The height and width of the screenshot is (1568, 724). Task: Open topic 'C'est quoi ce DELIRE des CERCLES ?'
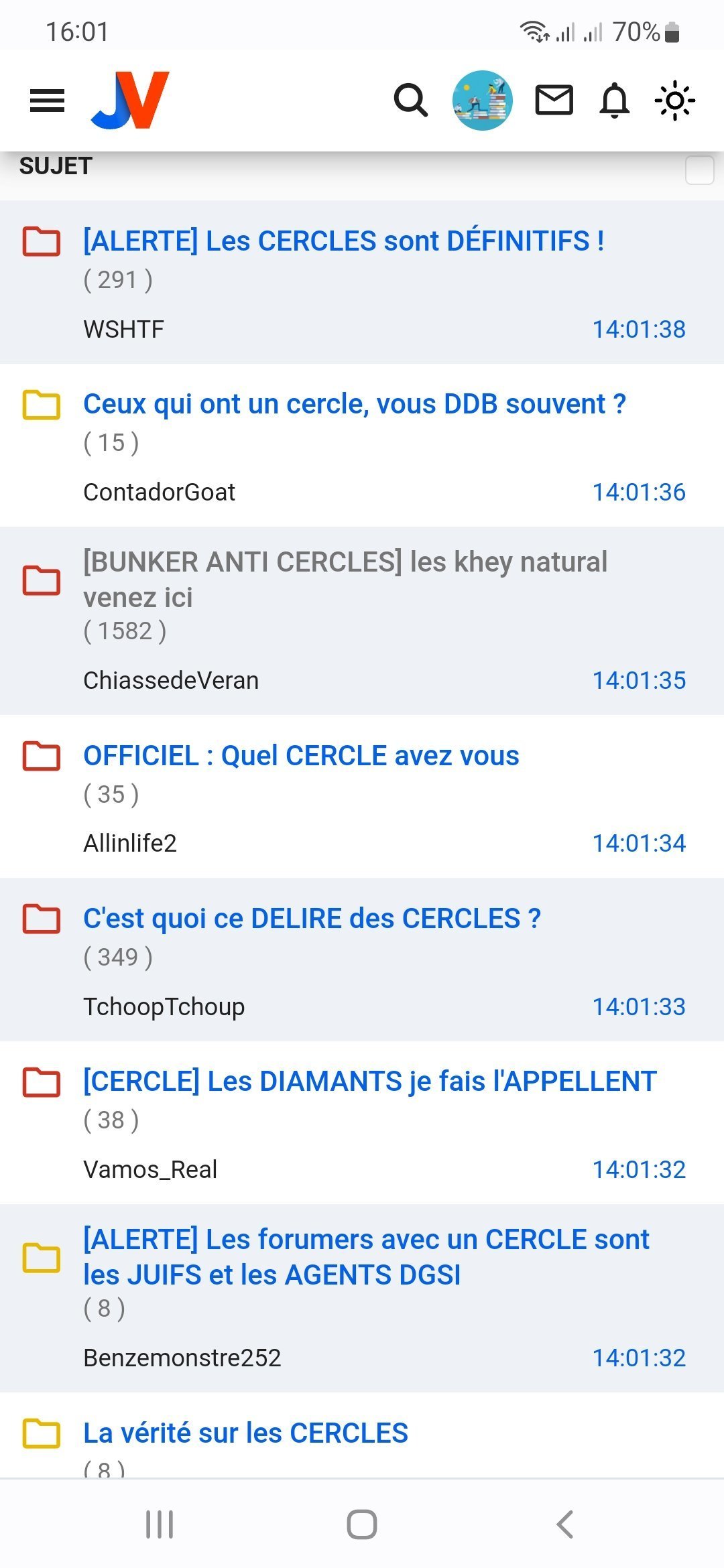tap(312, 919)
